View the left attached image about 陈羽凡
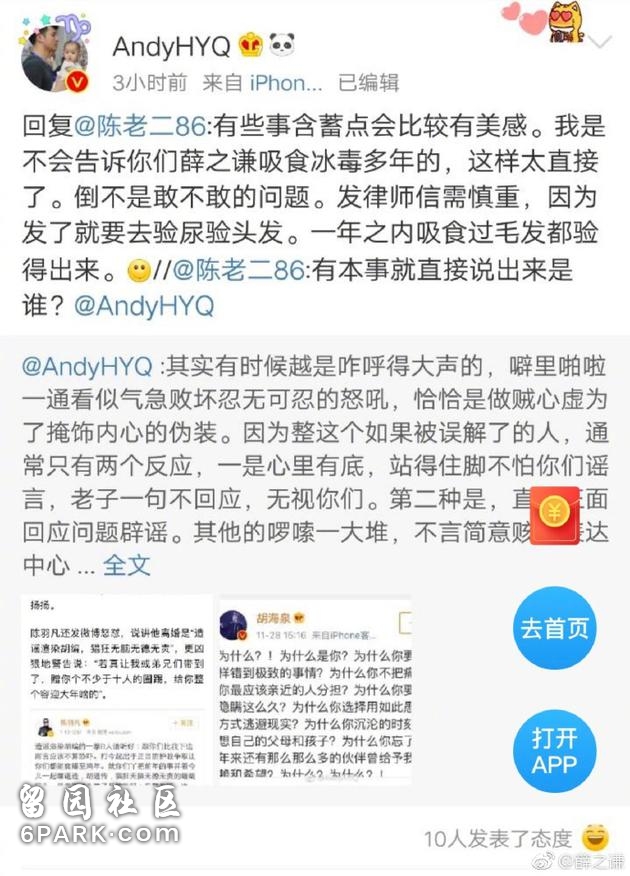Screen dimensions: 630x876 click(116, 690)
